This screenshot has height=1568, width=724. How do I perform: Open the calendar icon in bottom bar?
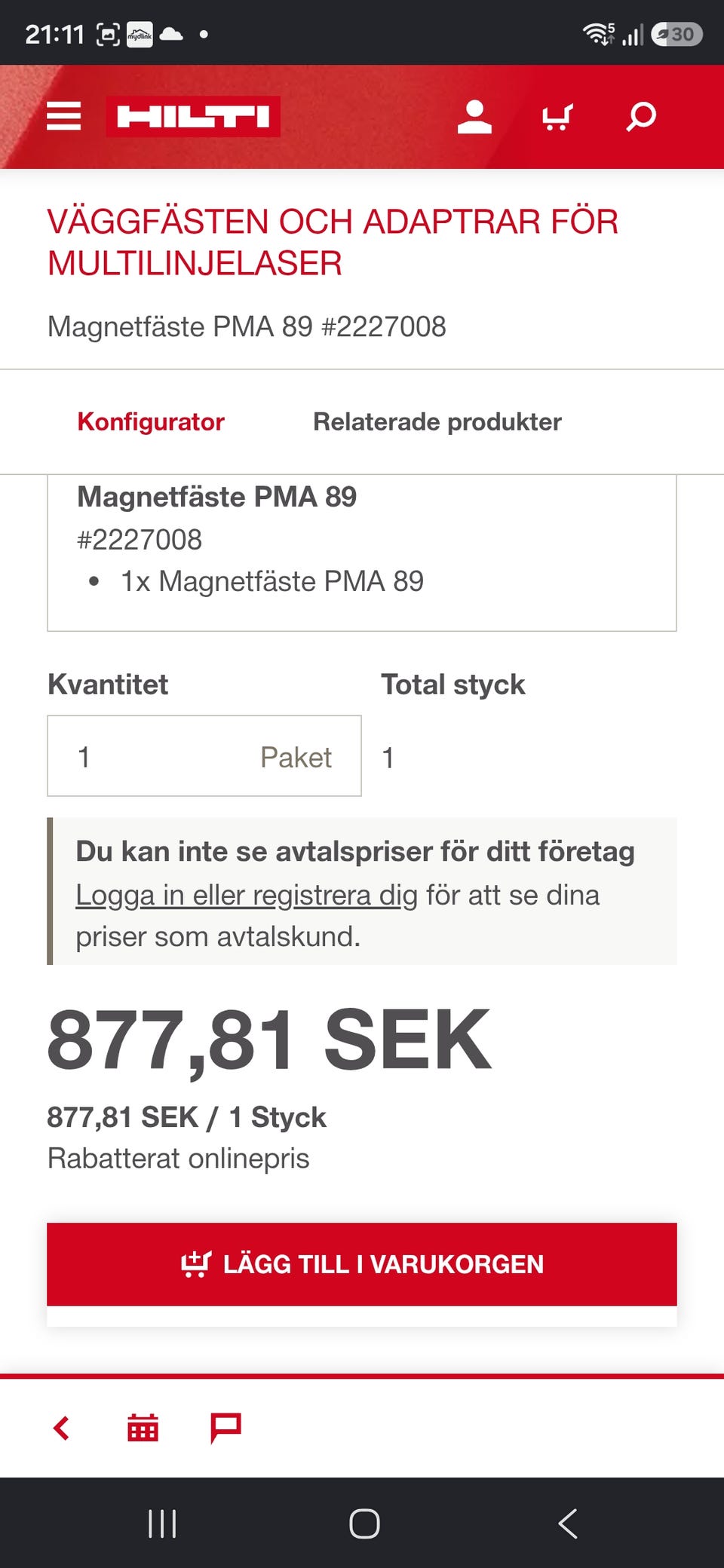(x=143, y=1428)
